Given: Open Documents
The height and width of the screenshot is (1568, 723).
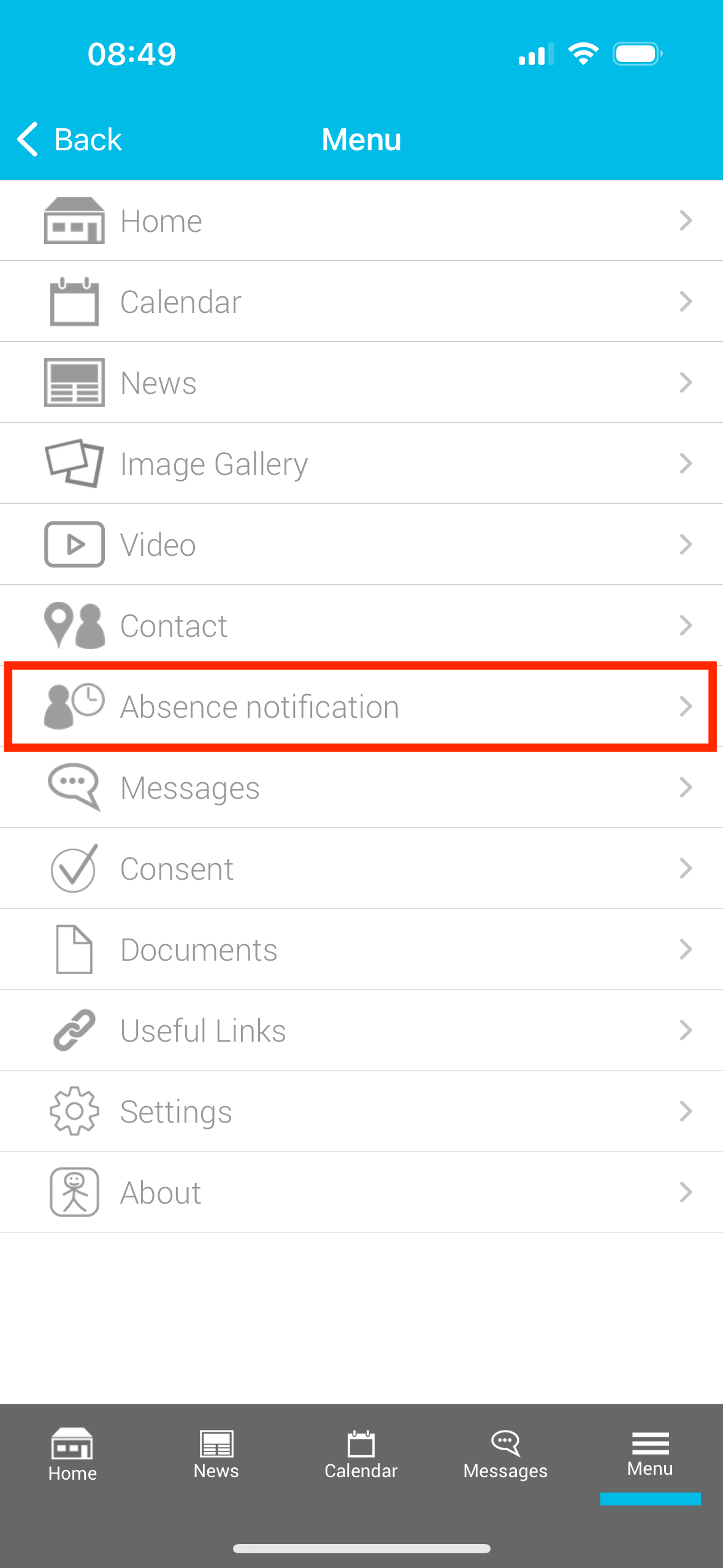Looking at the screenshot, I should (x=361, y=950).
